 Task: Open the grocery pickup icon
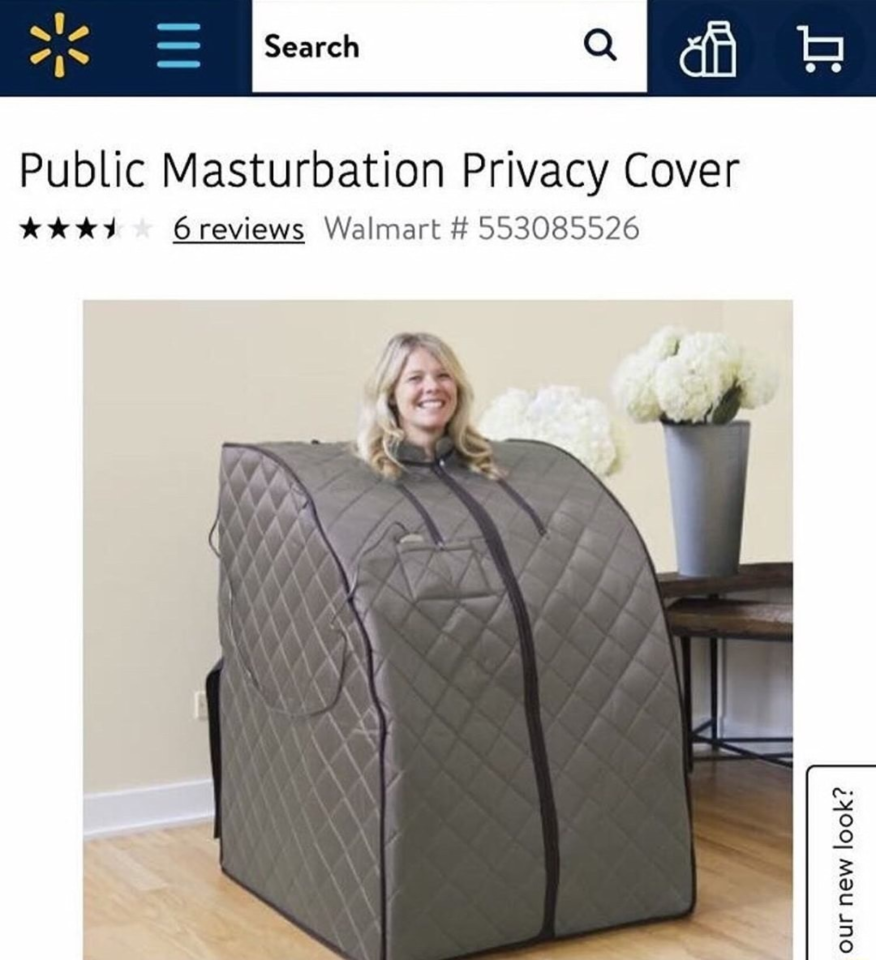(x=708, y=48)
